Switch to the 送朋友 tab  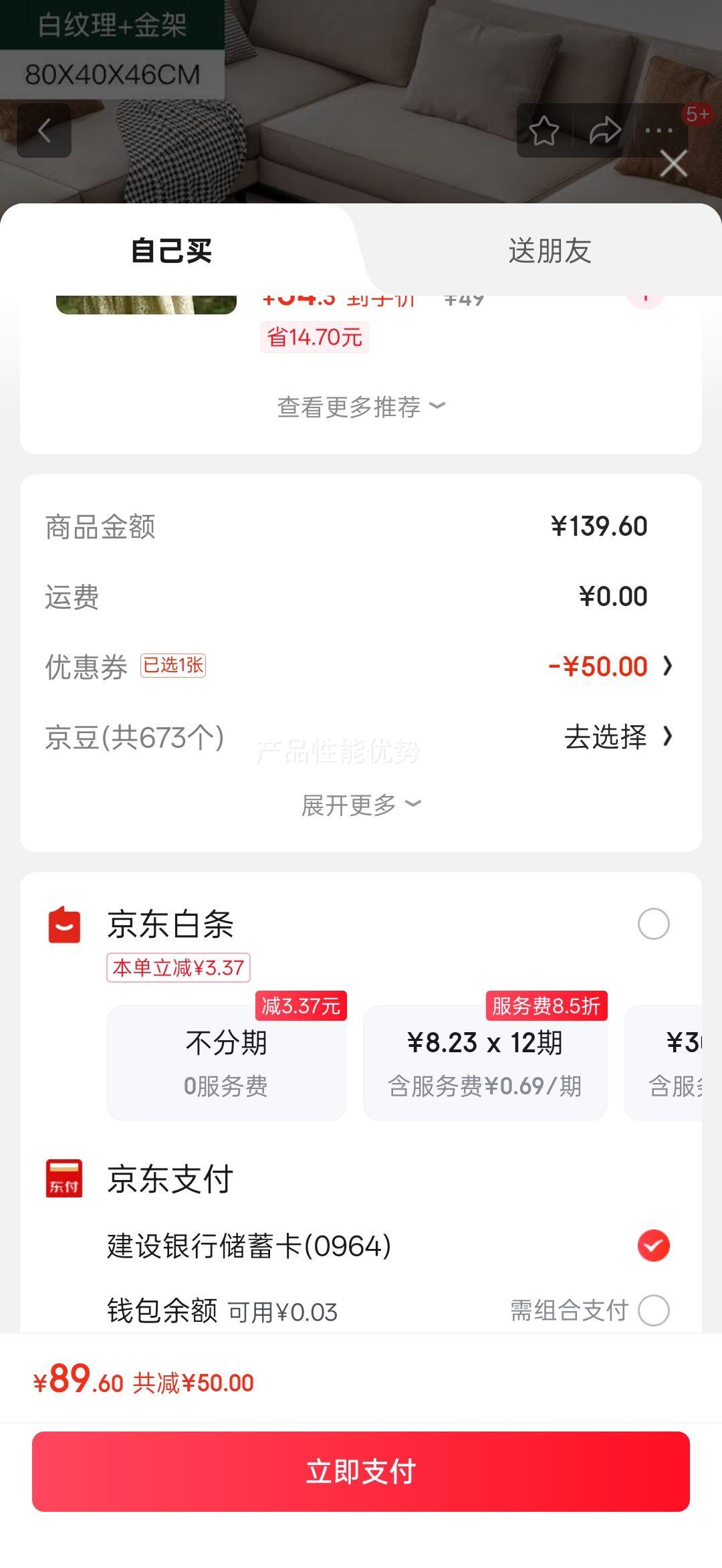(550, 251)
